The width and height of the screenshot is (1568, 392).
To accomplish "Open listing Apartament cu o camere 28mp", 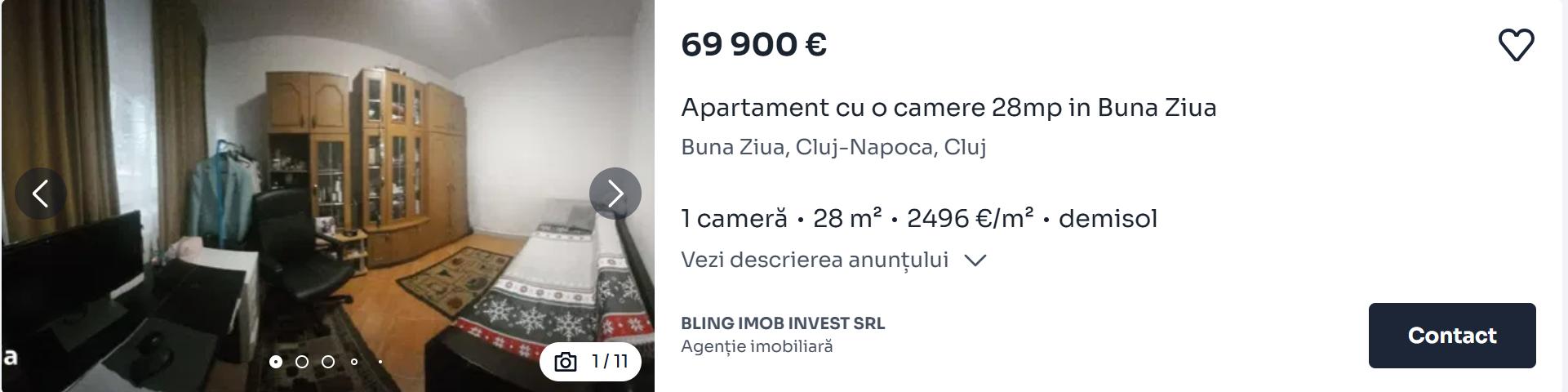I will [948, 108].
